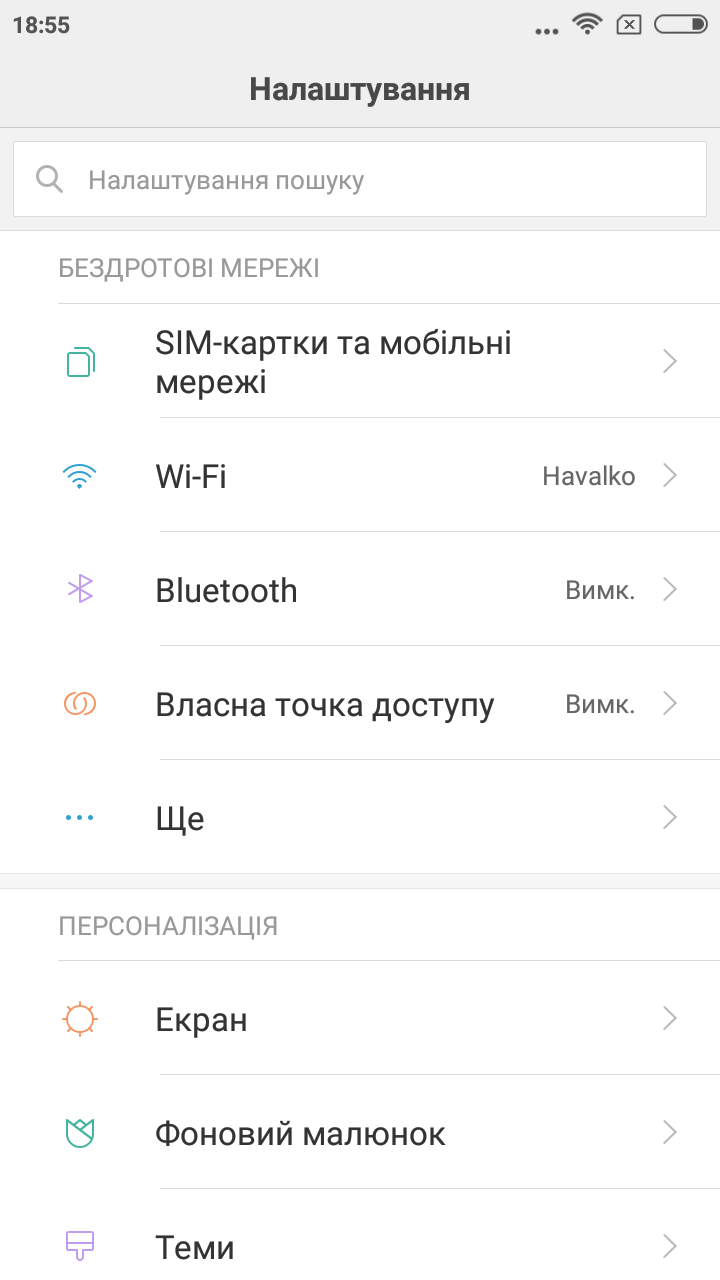Open Екран display settings

click(360, 1018)
